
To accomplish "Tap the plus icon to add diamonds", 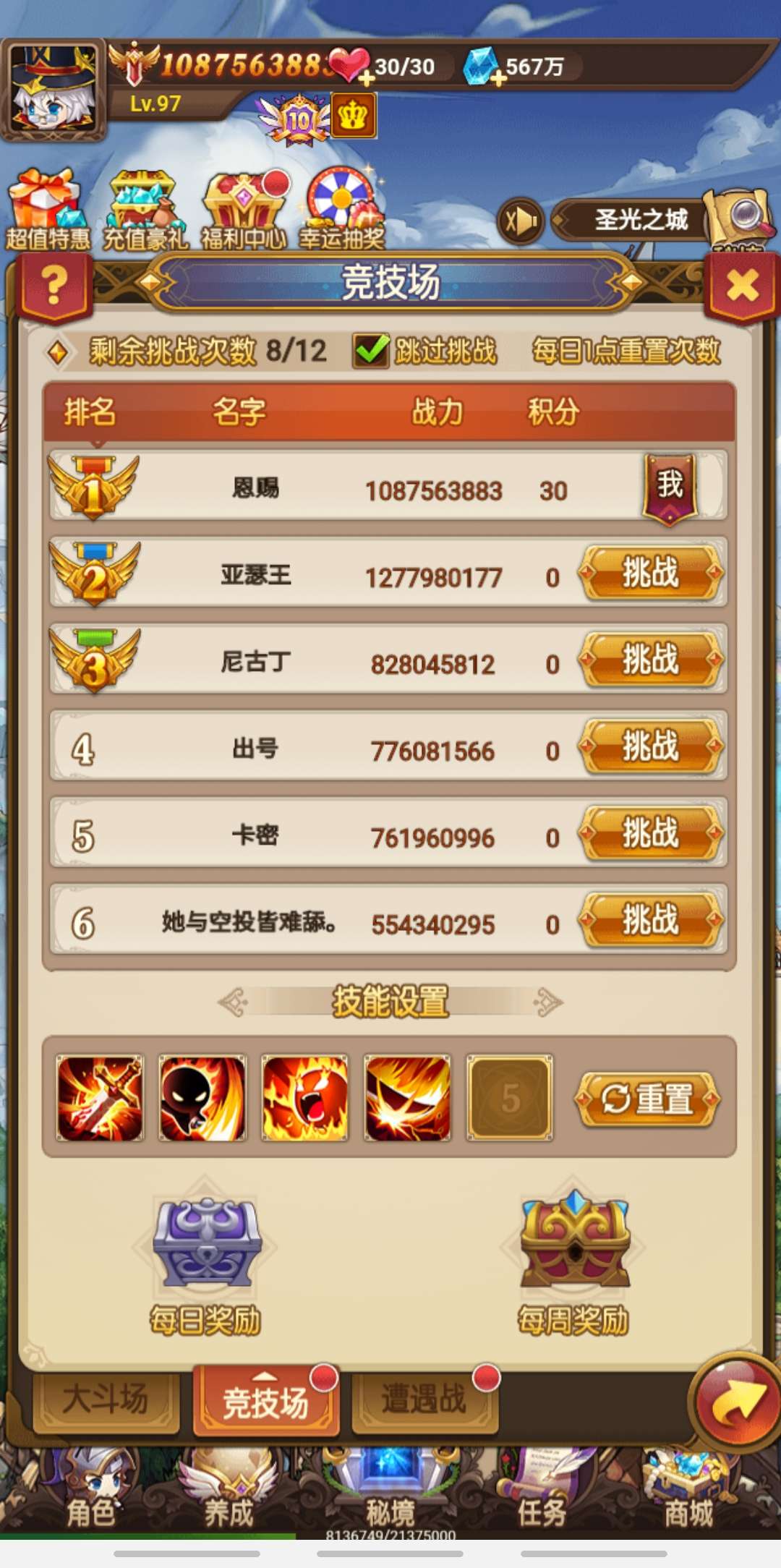I will tap(498, 78).
